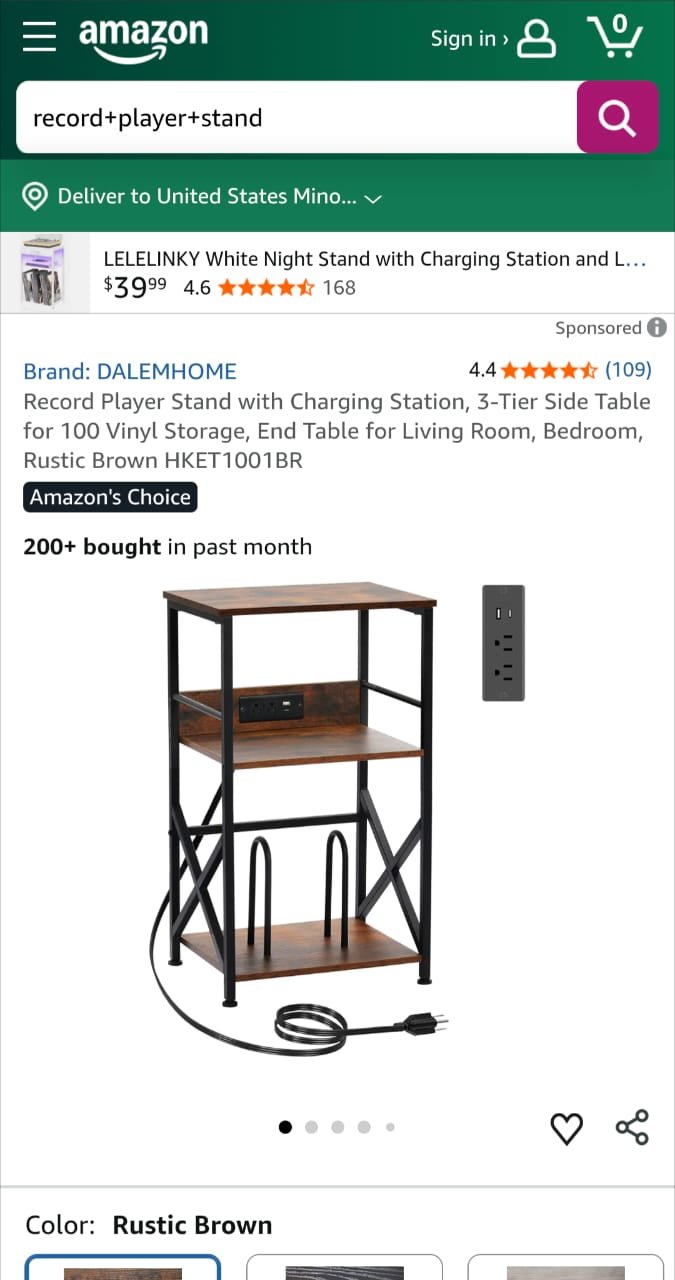Viewport: 675px width, 1280px height.
Task: Visit the DALEMHOME brand page
Action: tap(130, 371)
